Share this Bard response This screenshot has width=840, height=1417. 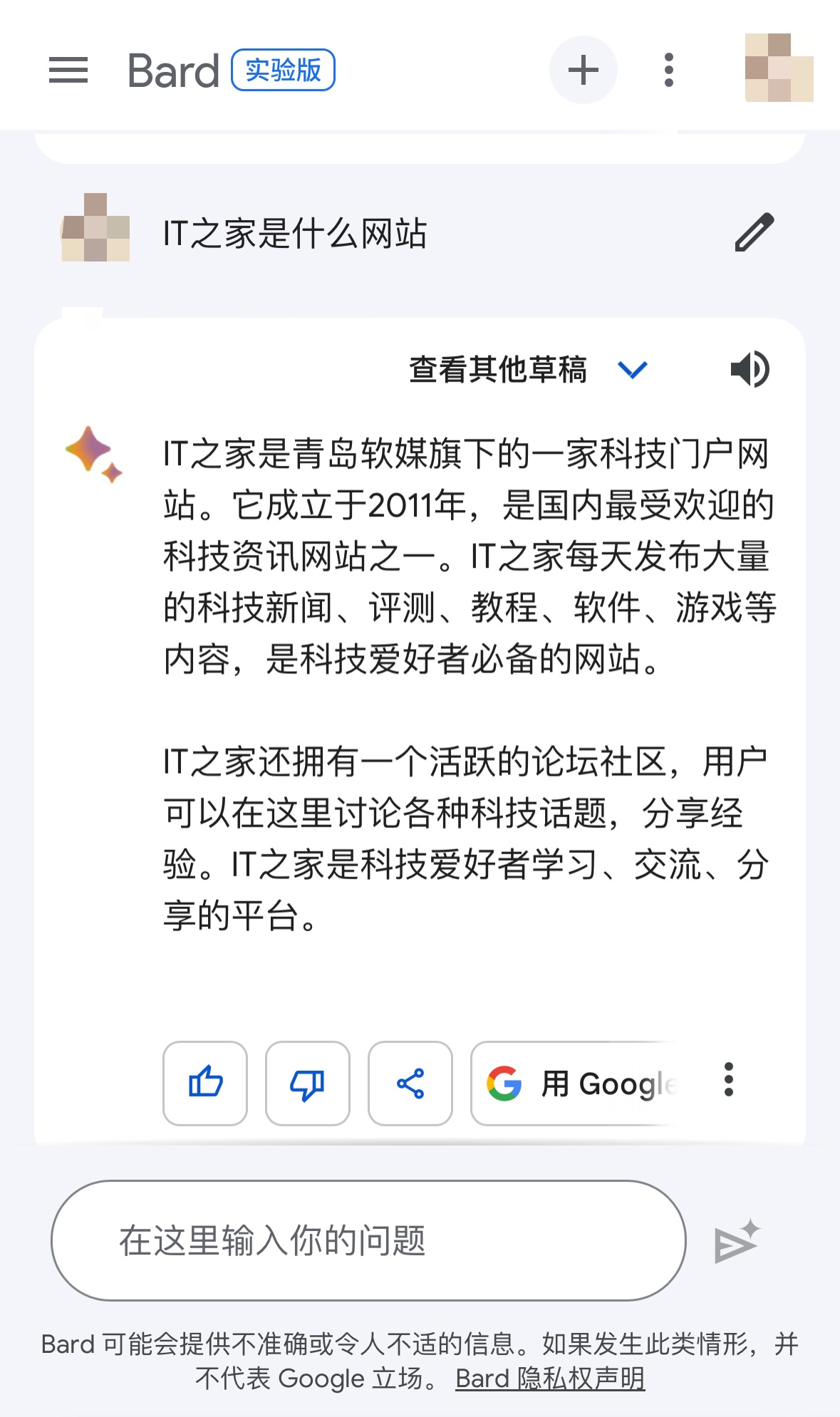[x=410, y=1083]
